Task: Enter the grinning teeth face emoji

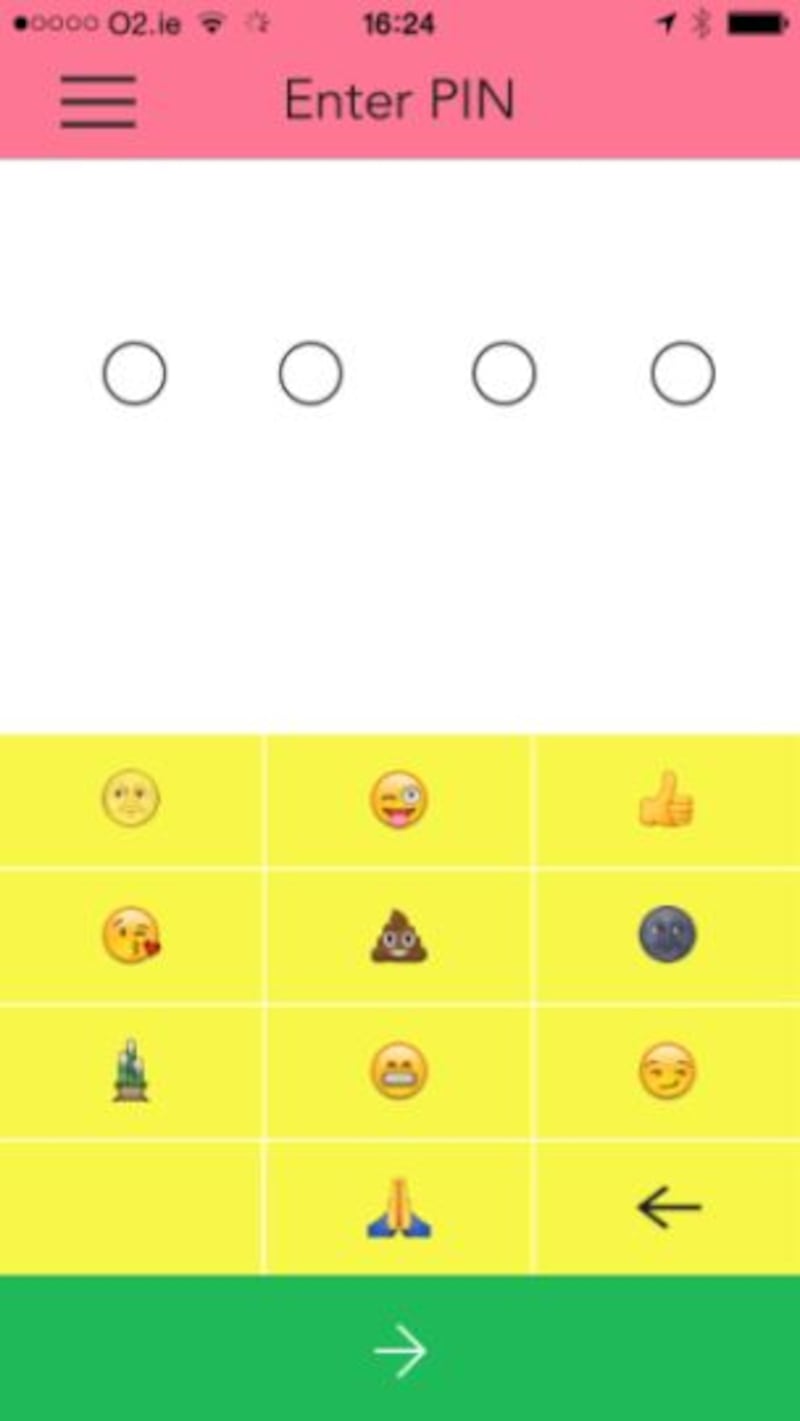Action: tap(399, 1071)
